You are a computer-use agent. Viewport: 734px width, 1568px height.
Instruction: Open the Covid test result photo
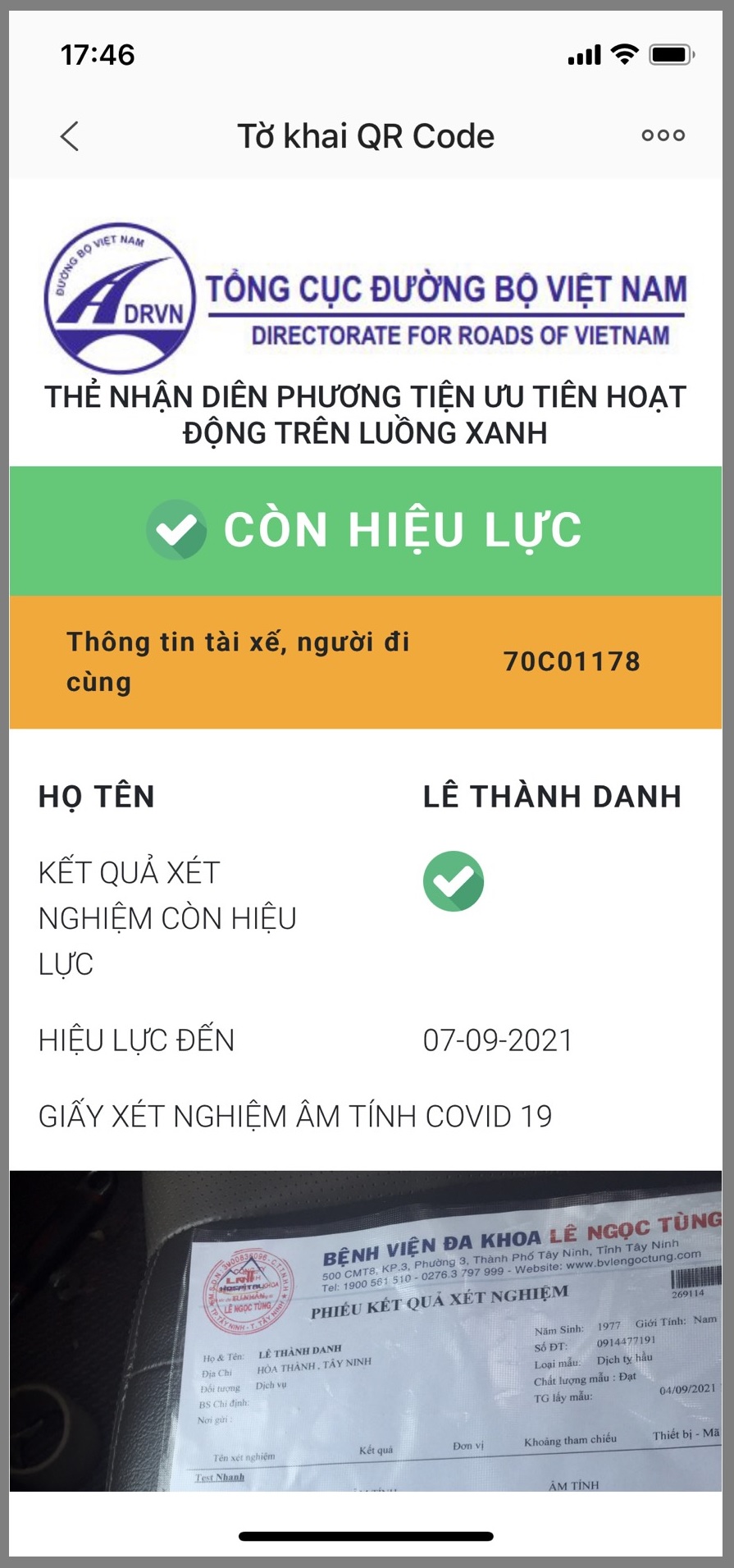coord(366,1329)
